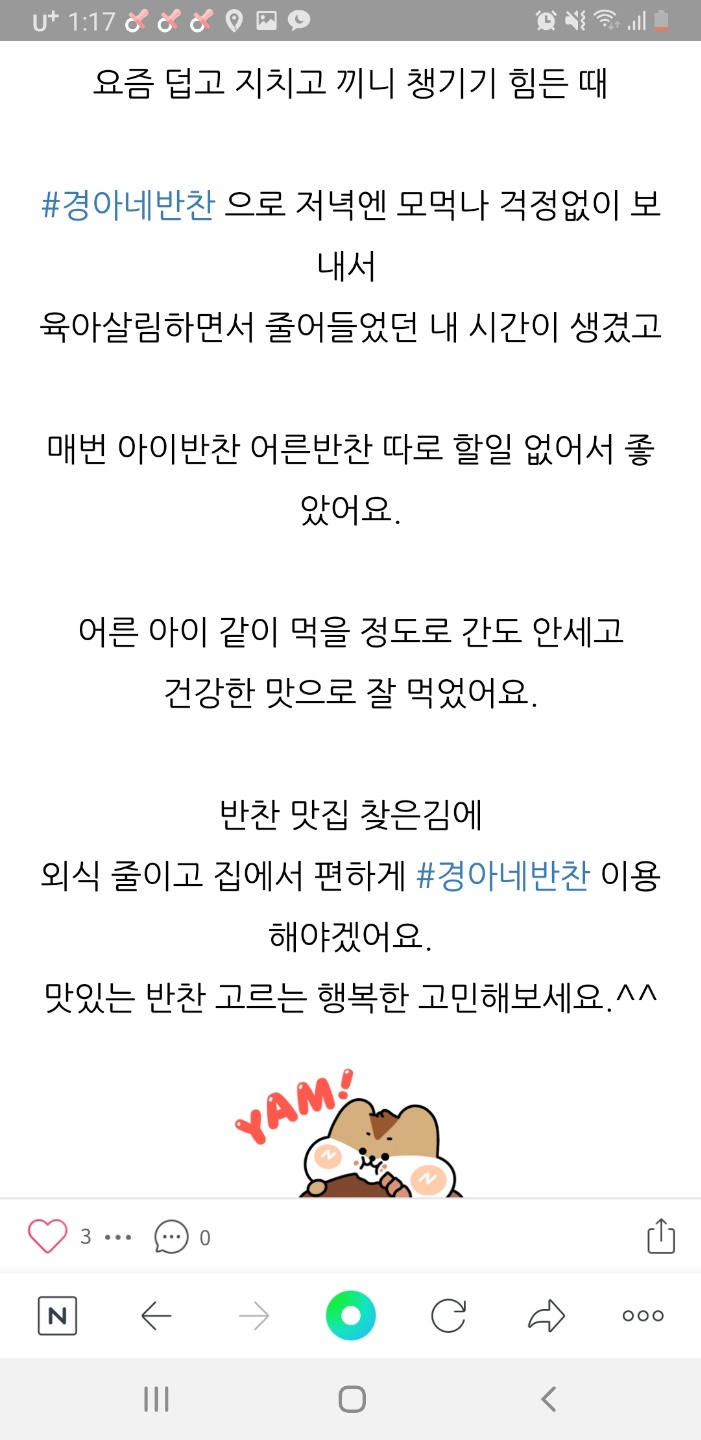Image resolution: width=701 pixels, height=1440 pixels.
Task: Tap the browser share arrow icon
Action: pos(546,1316)
